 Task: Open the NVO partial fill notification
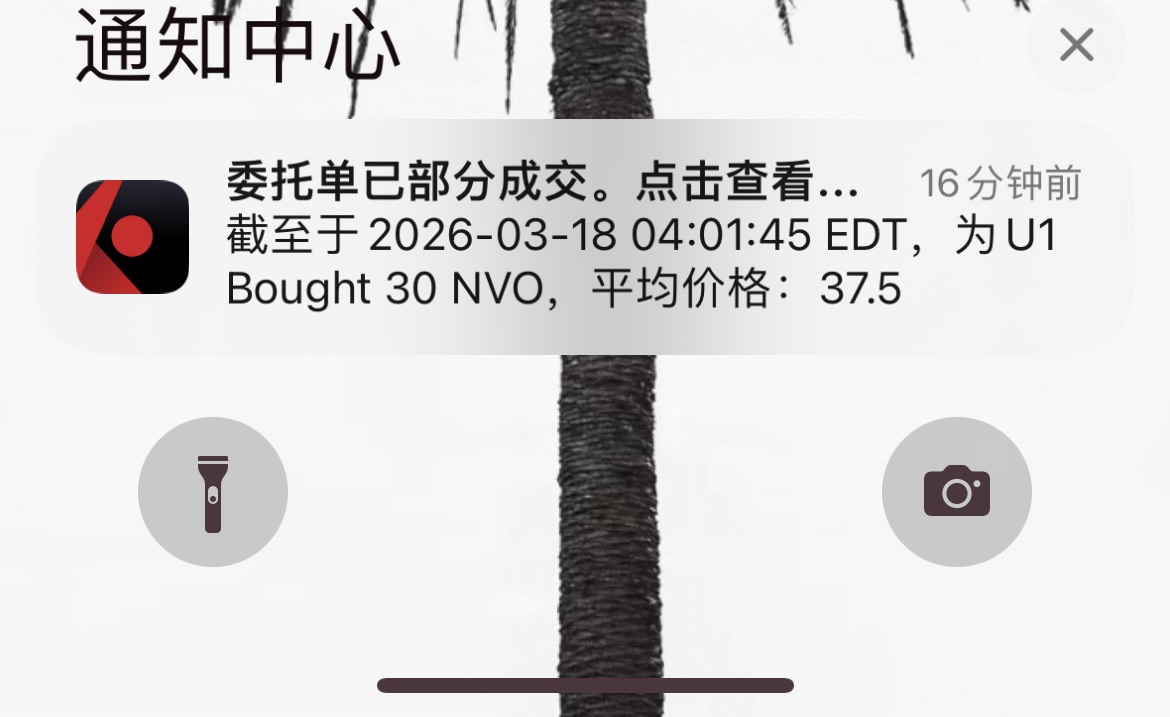[584, 237]
